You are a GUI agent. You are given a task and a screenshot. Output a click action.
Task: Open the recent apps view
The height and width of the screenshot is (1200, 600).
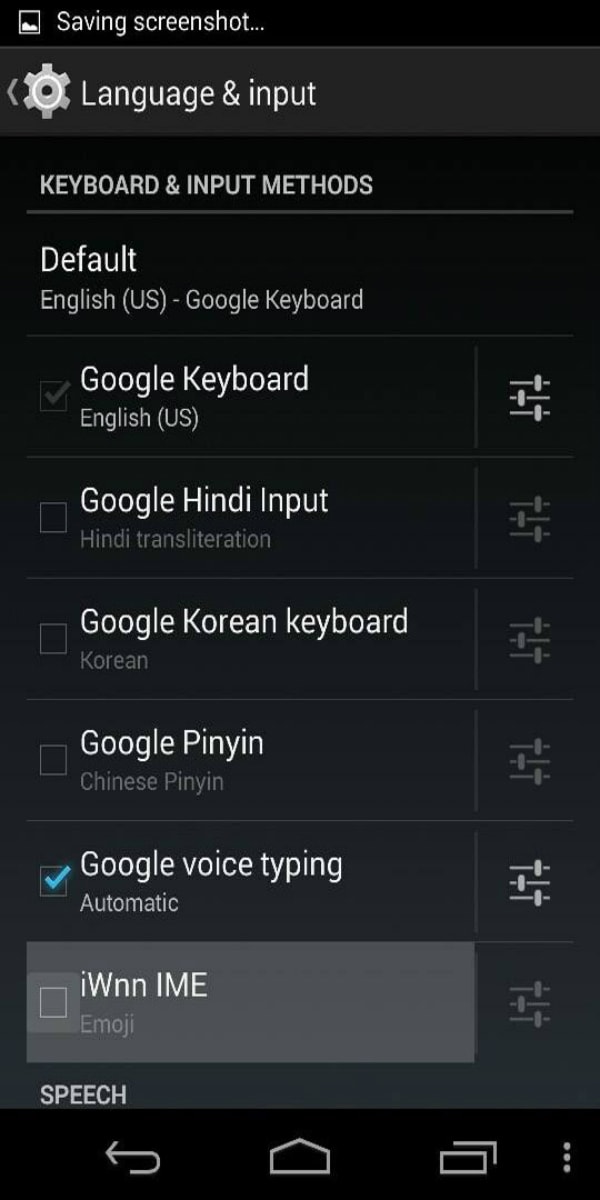pos(467,1157)
